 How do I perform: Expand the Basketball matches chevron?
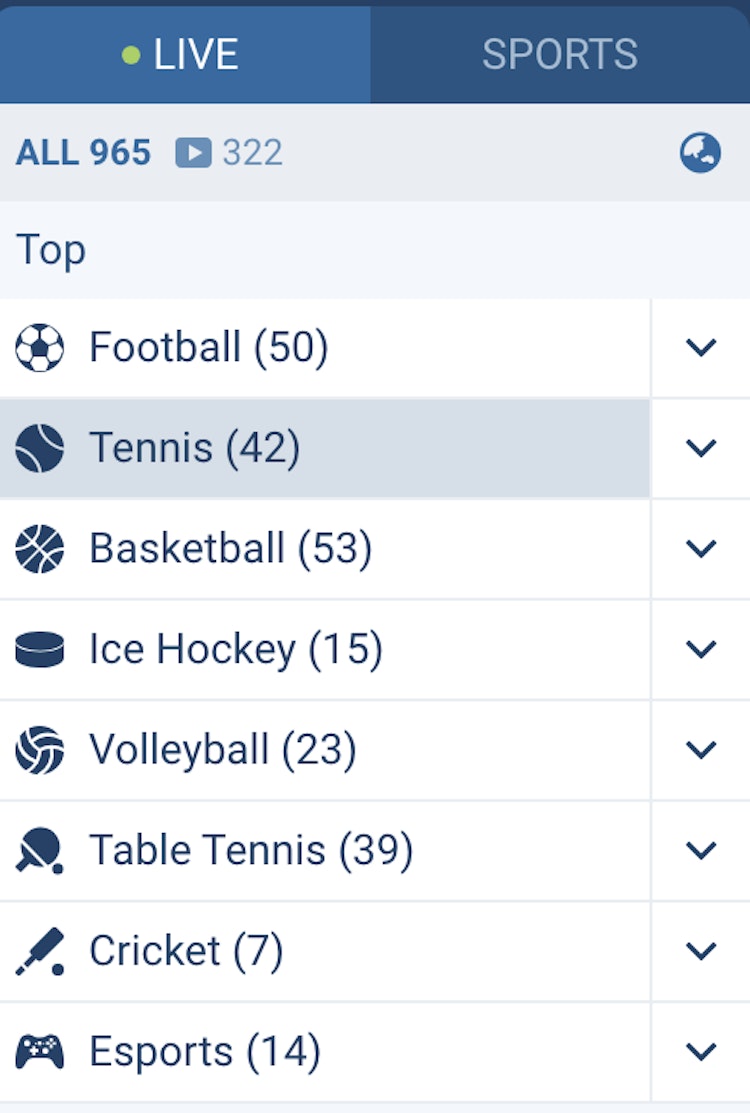(700, 548)
